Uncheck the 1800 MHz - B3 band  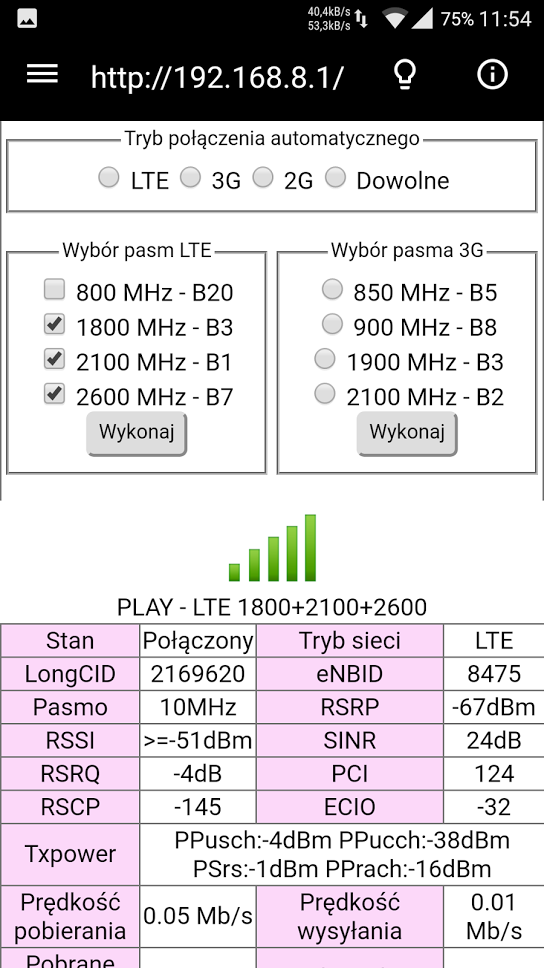54,324
